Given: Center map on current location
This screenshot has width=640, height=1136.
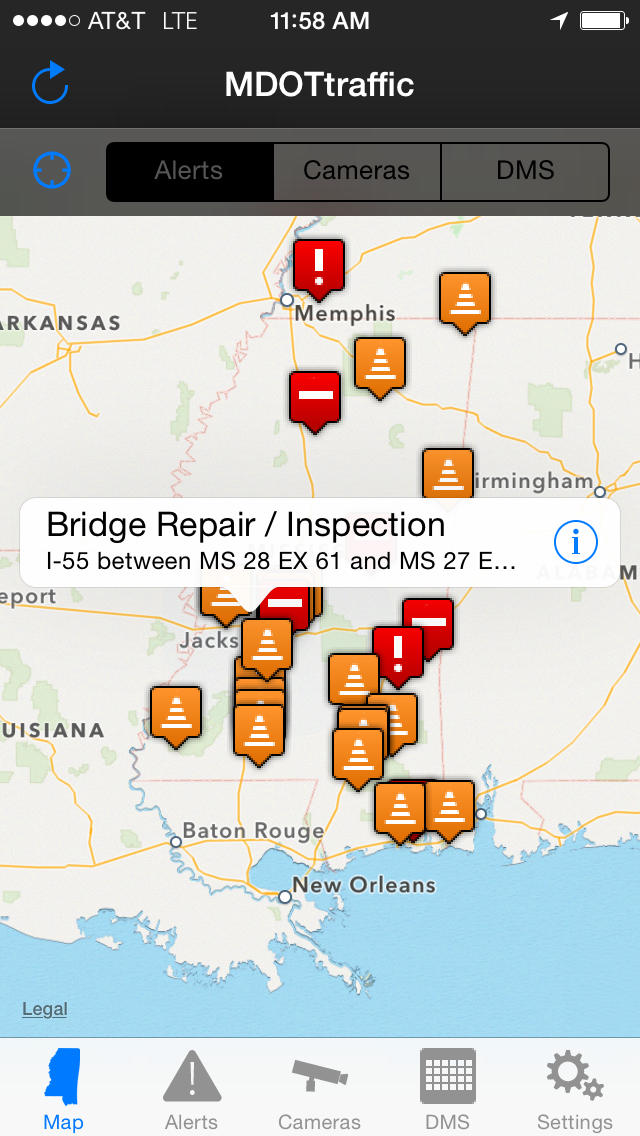Looking at the screenshot, I should point(52,171).
